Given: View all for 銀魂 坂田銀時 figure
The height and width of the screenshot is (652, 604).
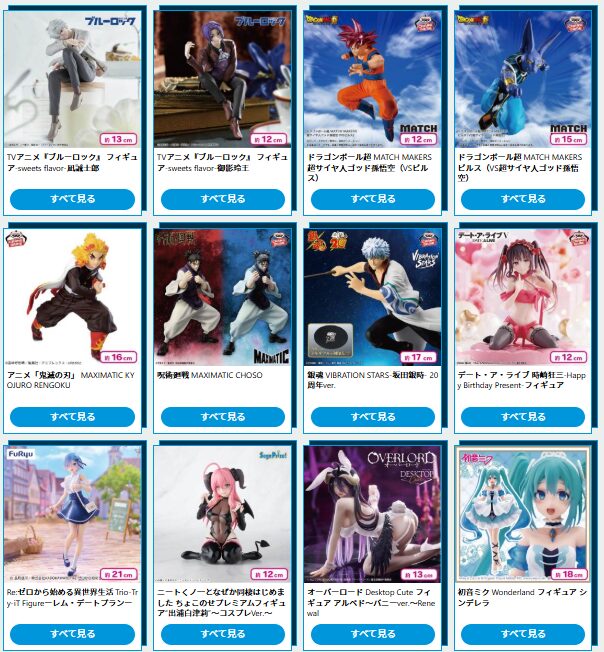Looking at the screenshot, I should pyautogui.click(x=372, y=416).
